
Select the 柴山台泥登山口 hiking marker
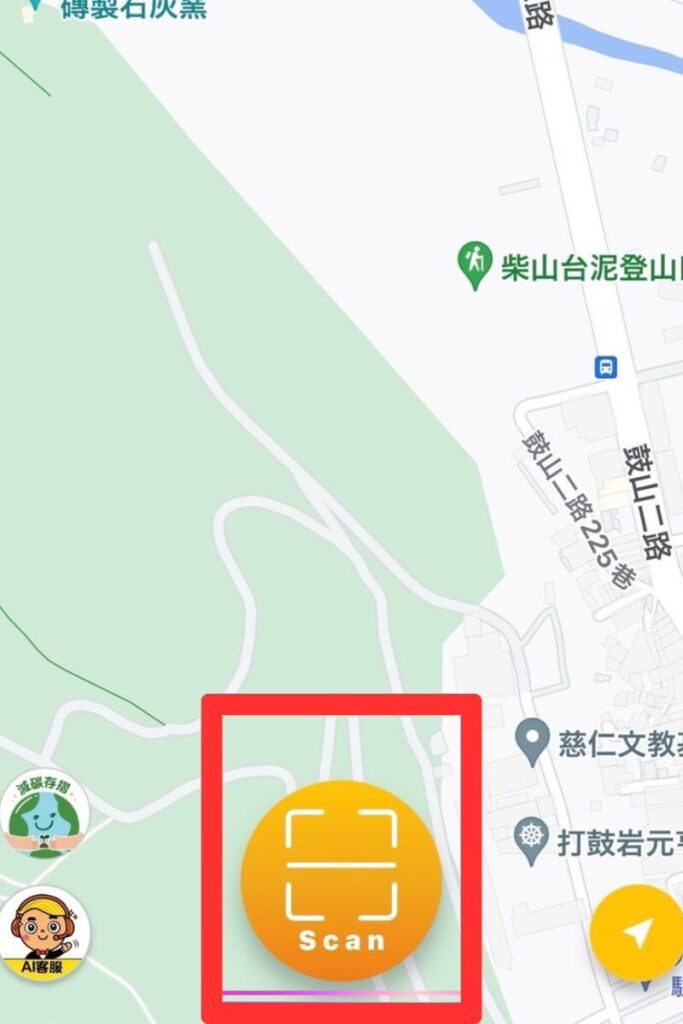[x=473, y=264]
